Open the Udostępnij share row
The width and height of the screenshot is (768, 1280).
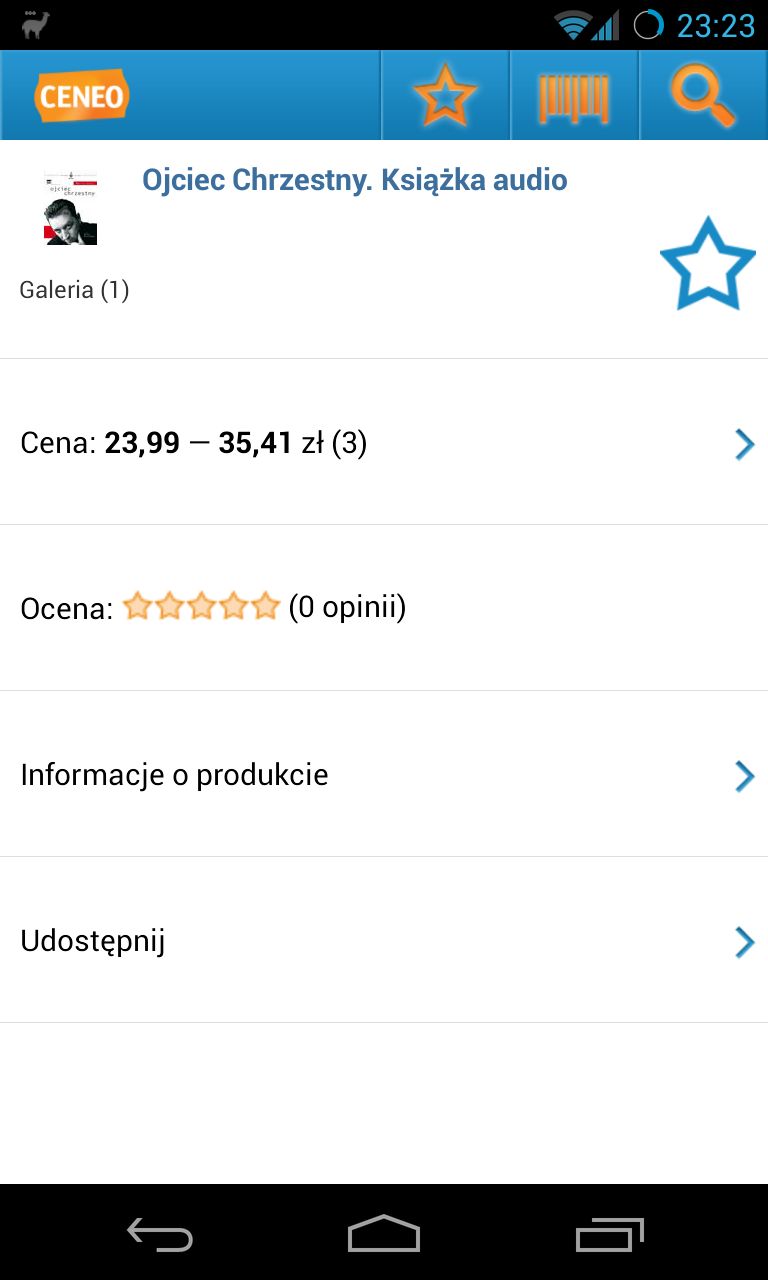(384, 940)
